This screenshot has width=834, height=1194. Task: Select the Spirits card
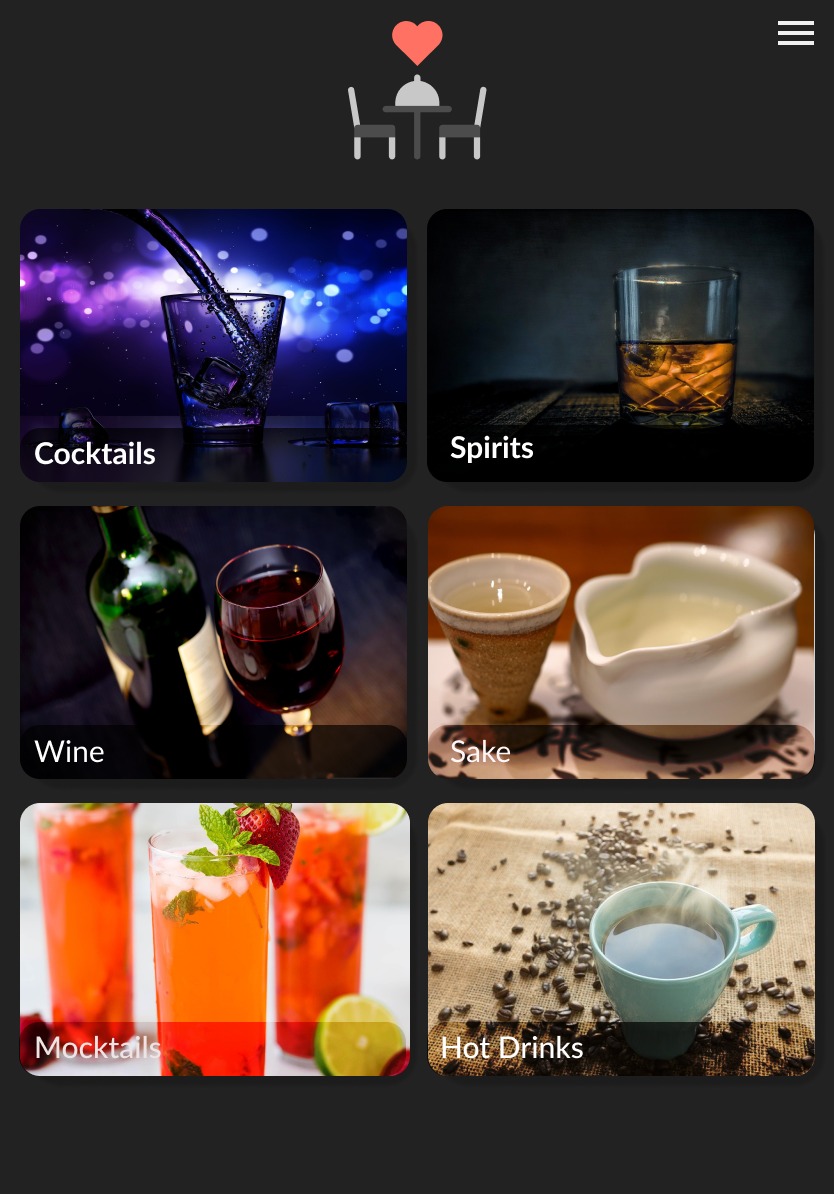[620, 345]
